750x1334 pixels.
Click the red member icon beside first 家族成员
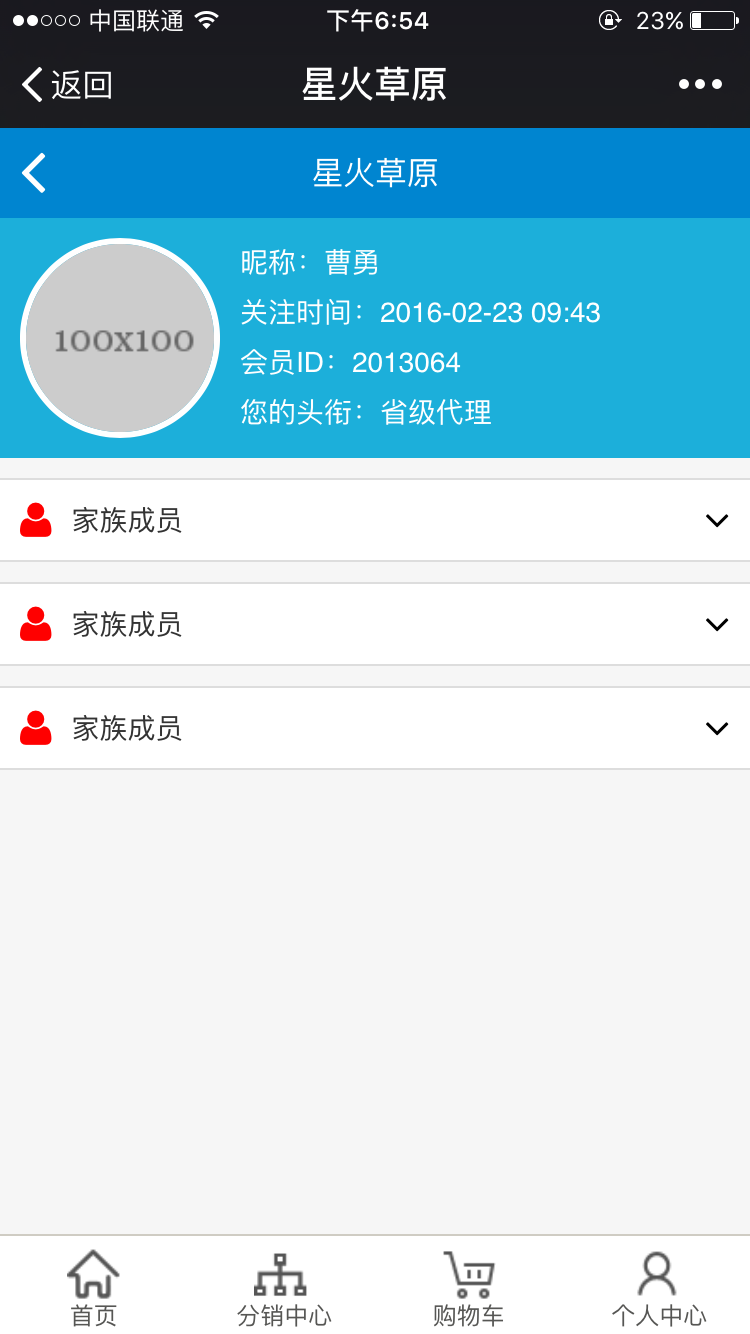36,520
